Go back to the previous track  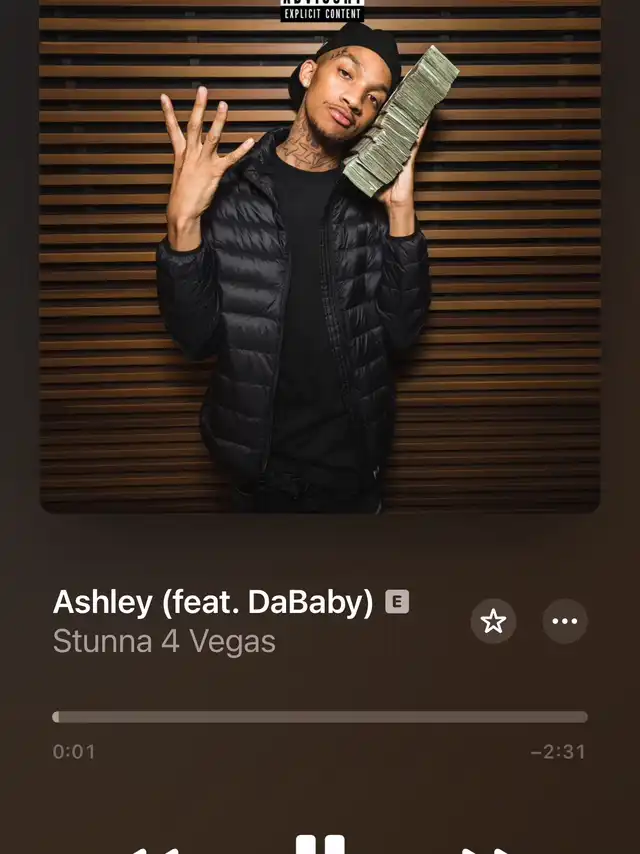pyautogui.click(x=155, y=849)
